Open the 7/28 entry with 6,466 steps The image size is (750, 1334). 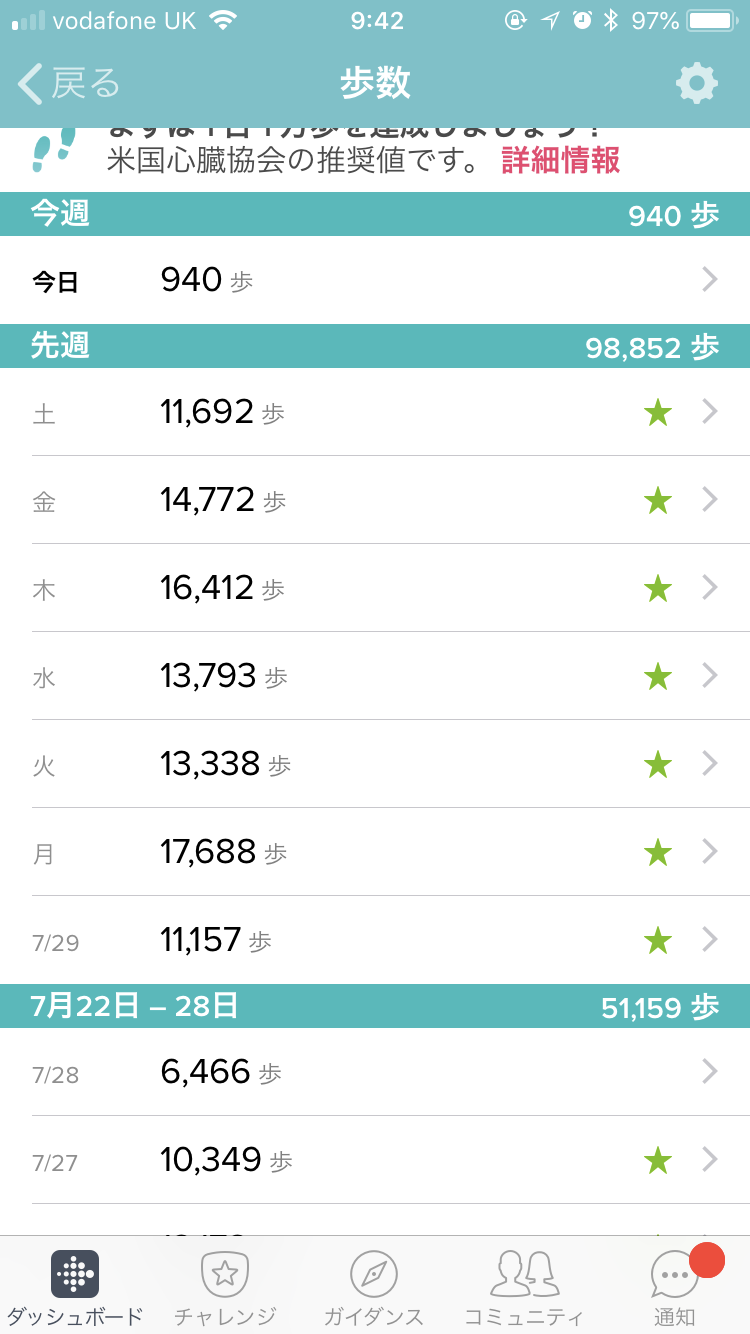coord(375,1072)
